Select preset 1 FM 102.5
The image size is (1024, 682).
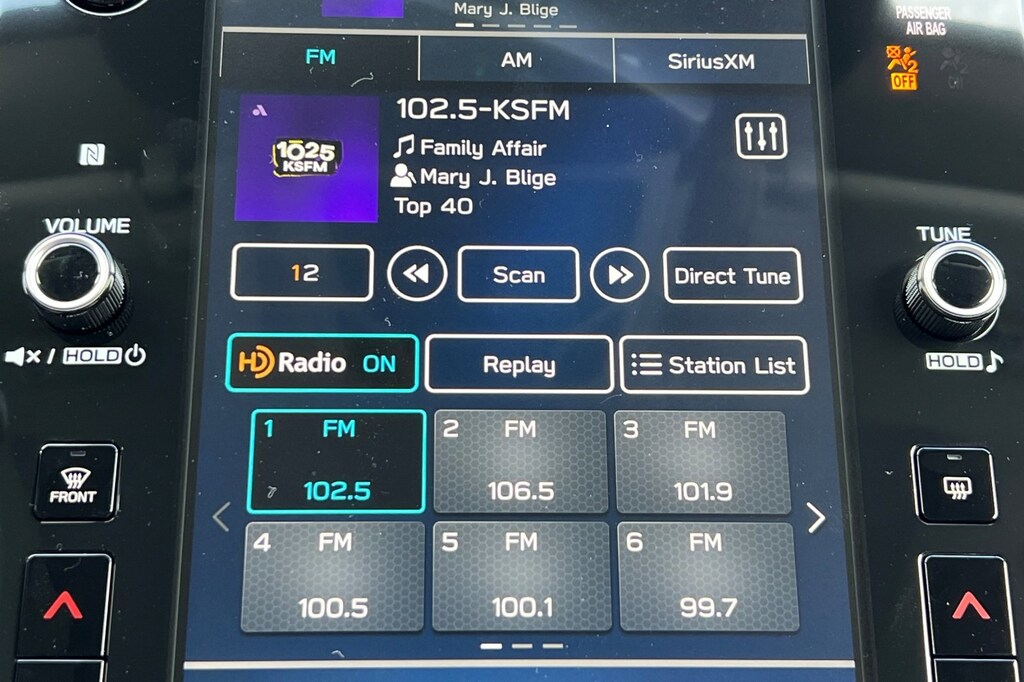coord(336,461)
